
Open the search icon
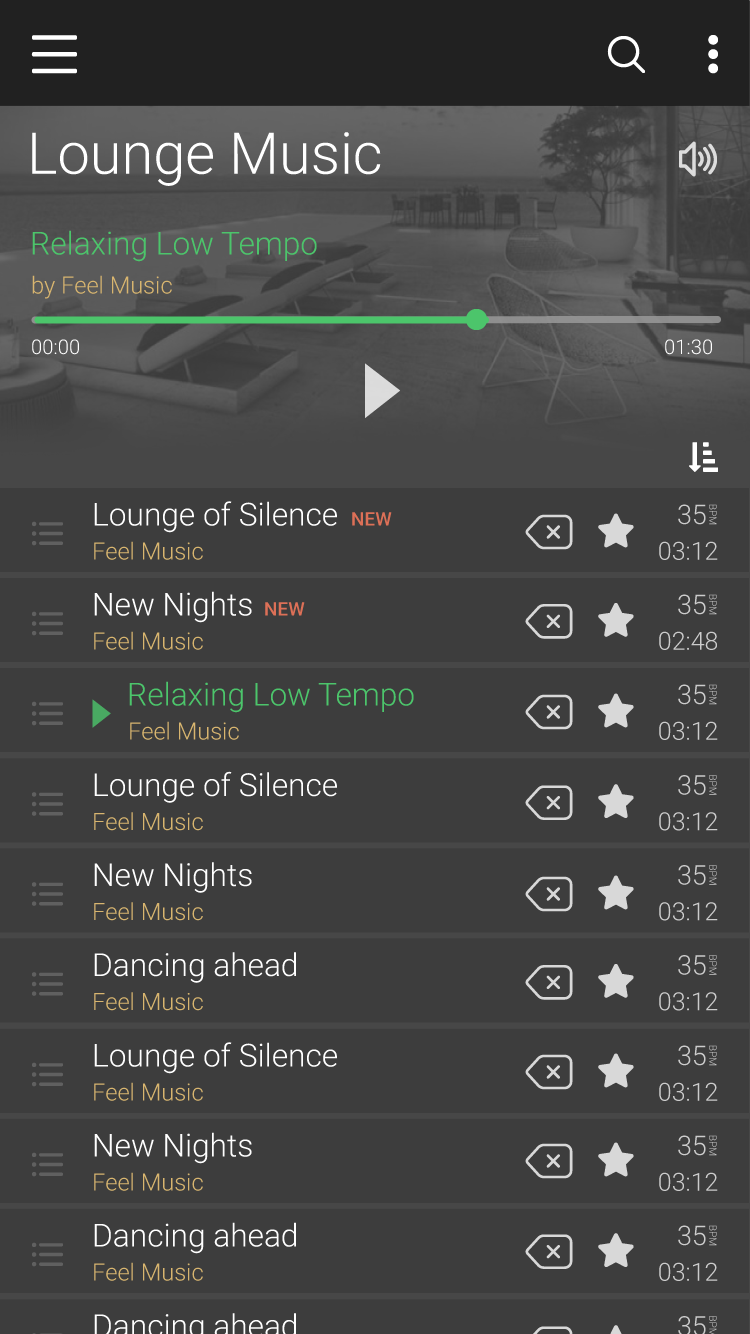coord(626,54)
